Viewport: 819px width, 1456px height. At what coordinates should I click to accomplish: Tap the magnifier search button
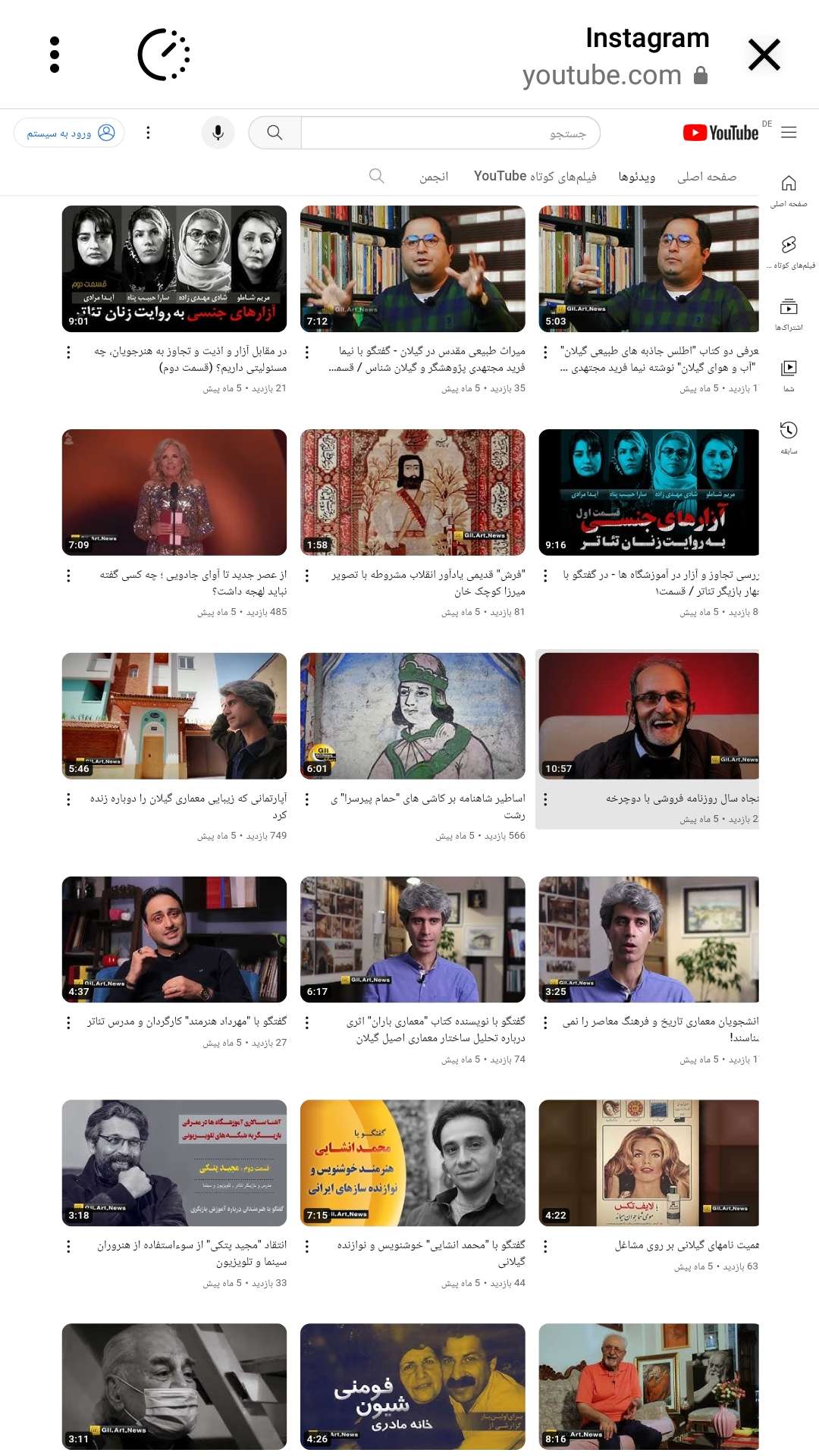click(275, 133)
